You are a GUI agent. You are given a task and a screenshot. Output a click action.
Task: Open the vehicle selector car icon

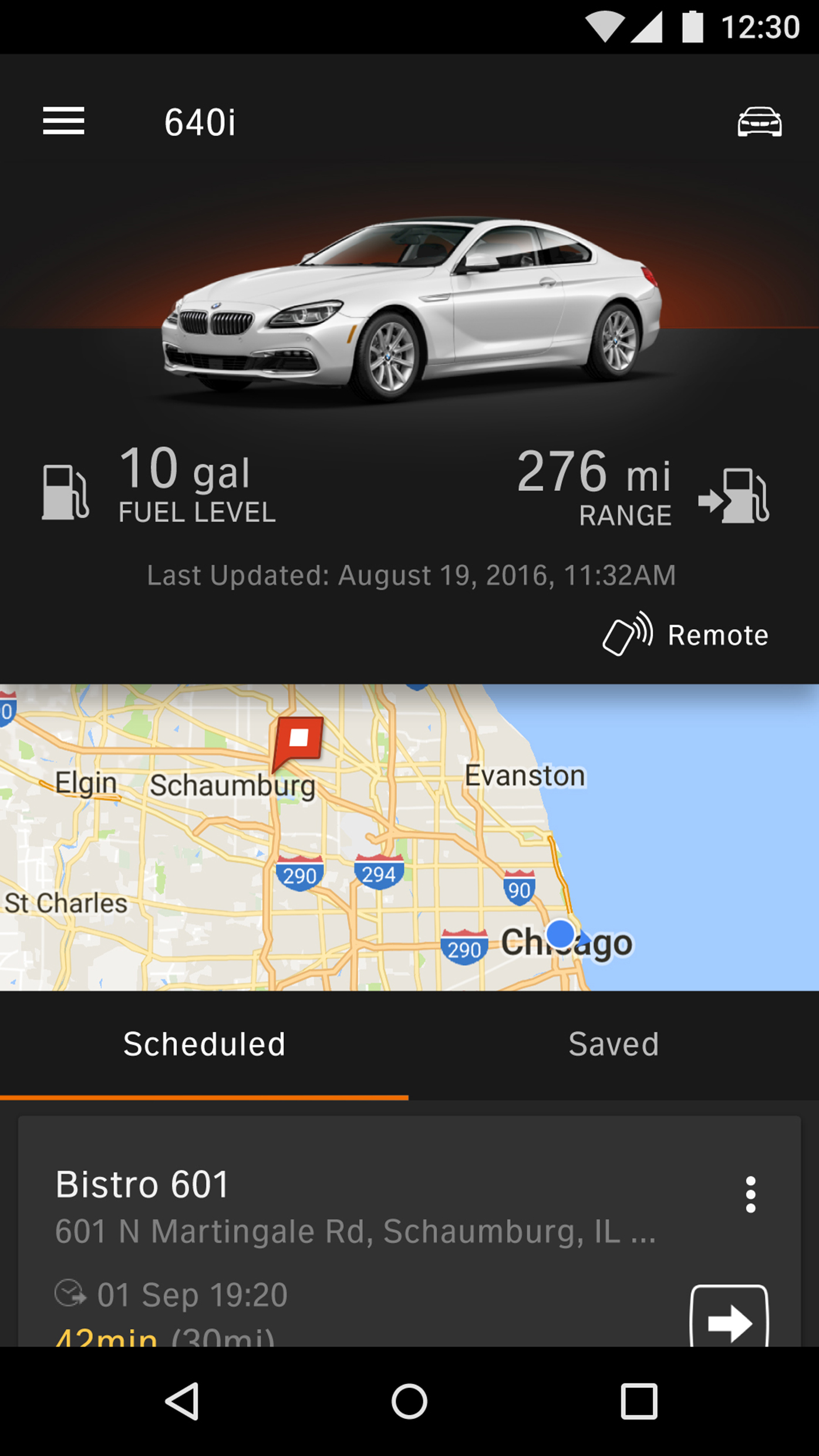tap(759, 122)
